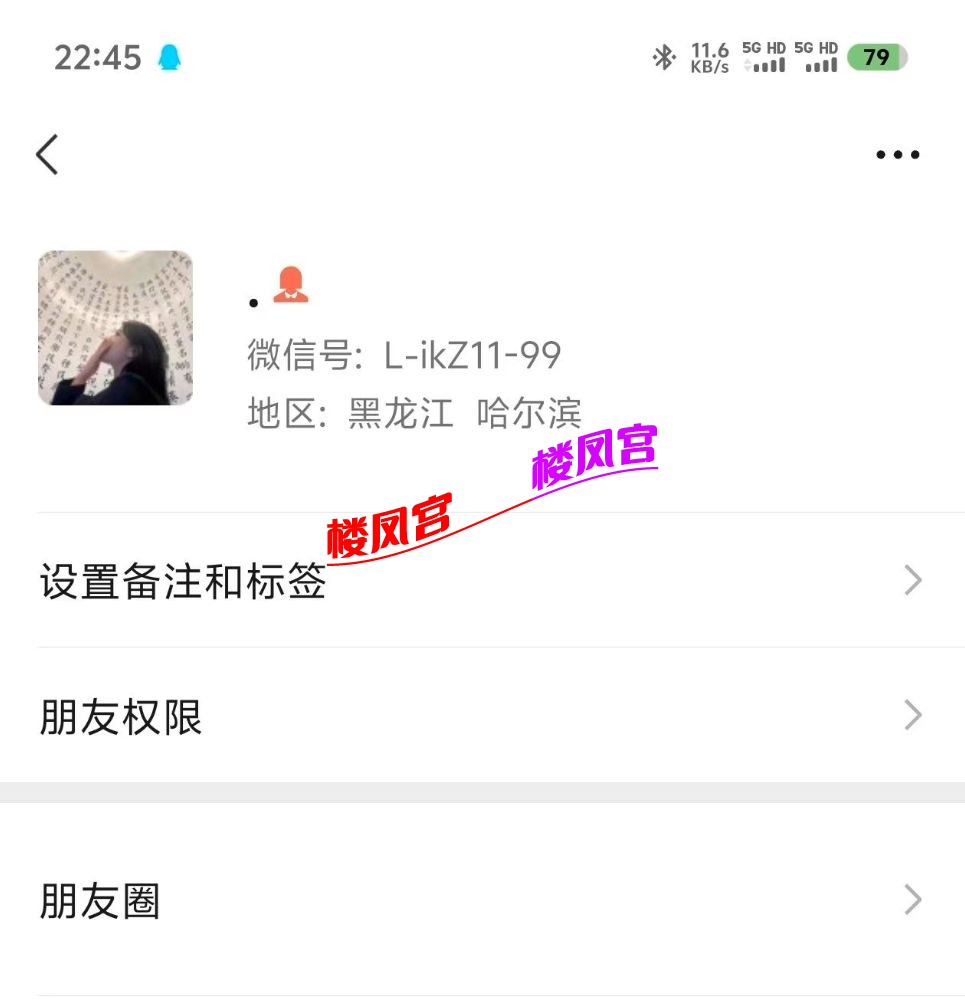The image size is (965, 1000).
Task: Open the "..." more options icon
Action: pyautogui.click(x=897, y=154)
